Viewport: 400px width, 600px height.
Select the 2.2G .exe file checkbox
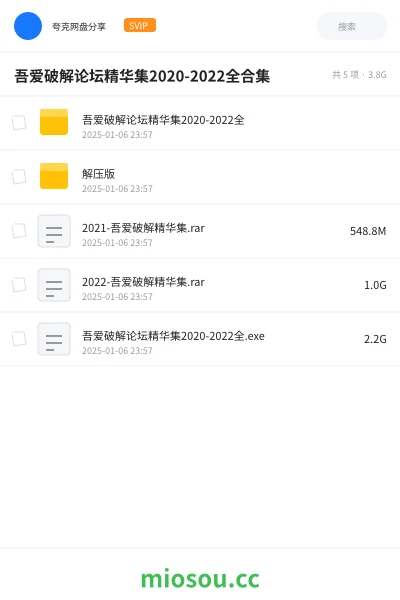pyautogui.click(x=19, y=339)
